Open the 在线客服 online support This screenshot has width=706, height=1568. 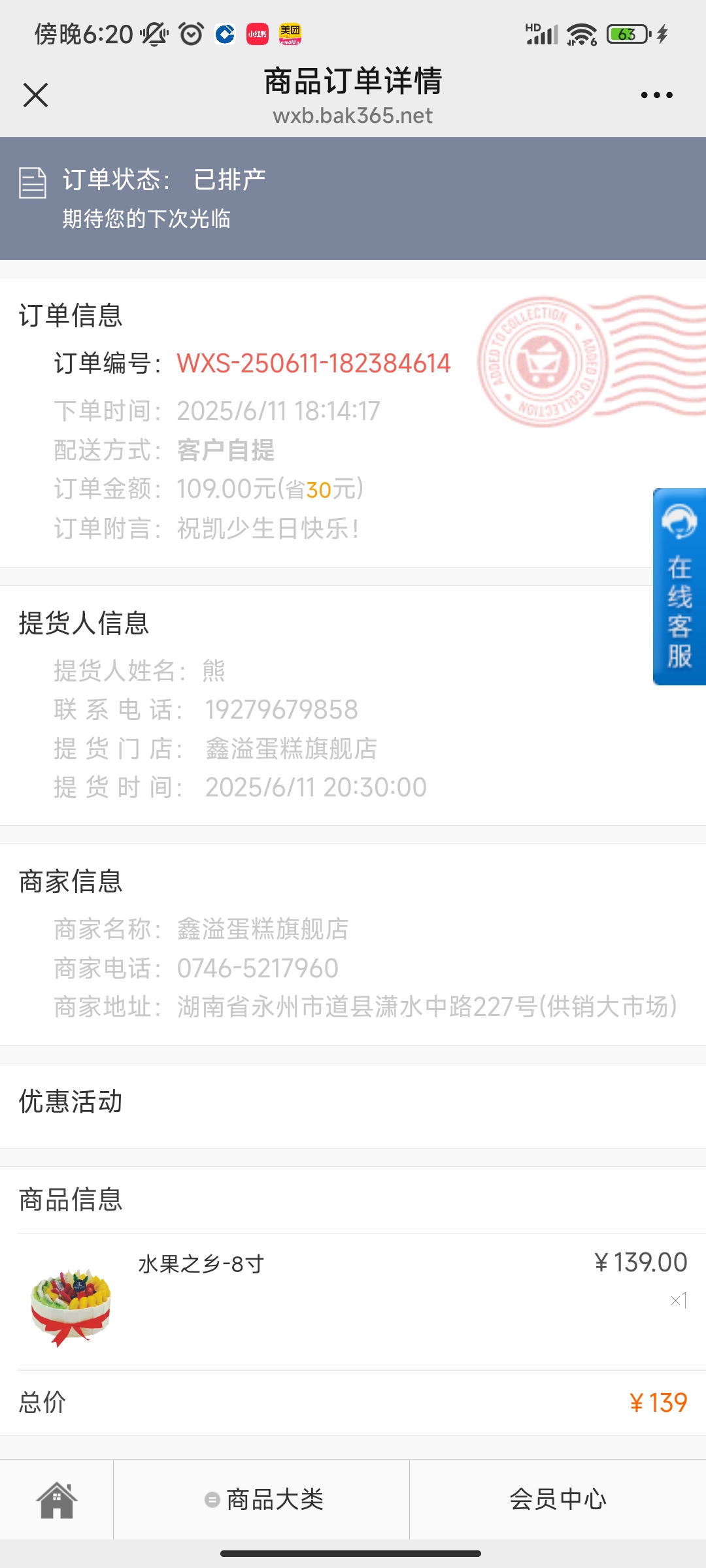(679, 587)
